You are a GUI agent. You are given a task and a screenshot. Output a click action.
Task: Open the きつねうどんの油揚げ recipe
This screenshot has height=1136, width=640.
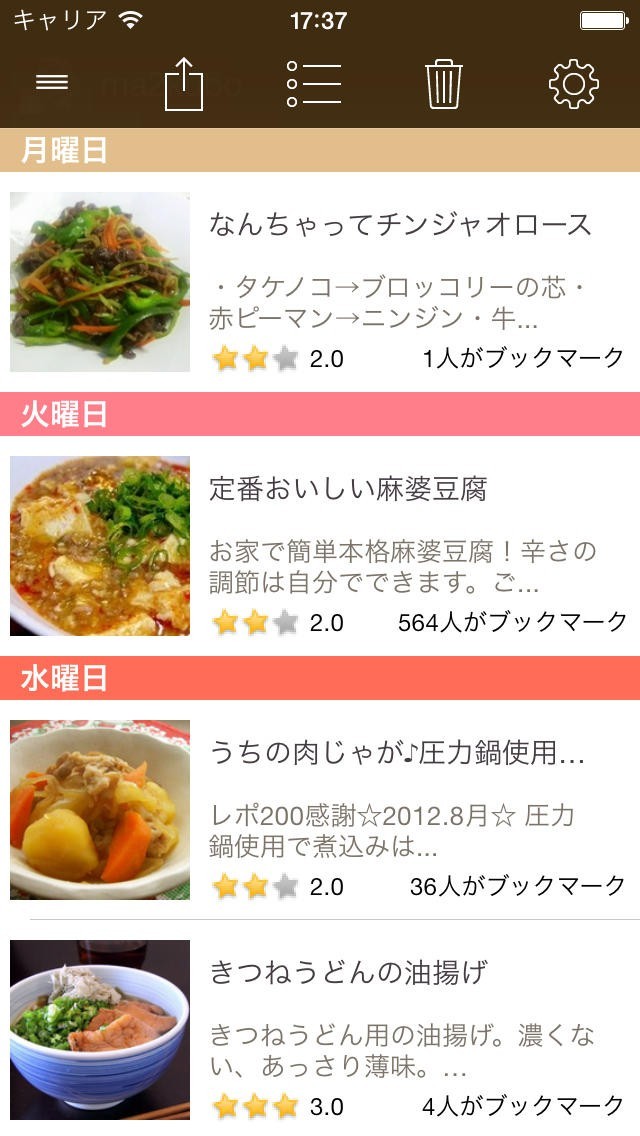pyautogui.click(x=348, y=972)
